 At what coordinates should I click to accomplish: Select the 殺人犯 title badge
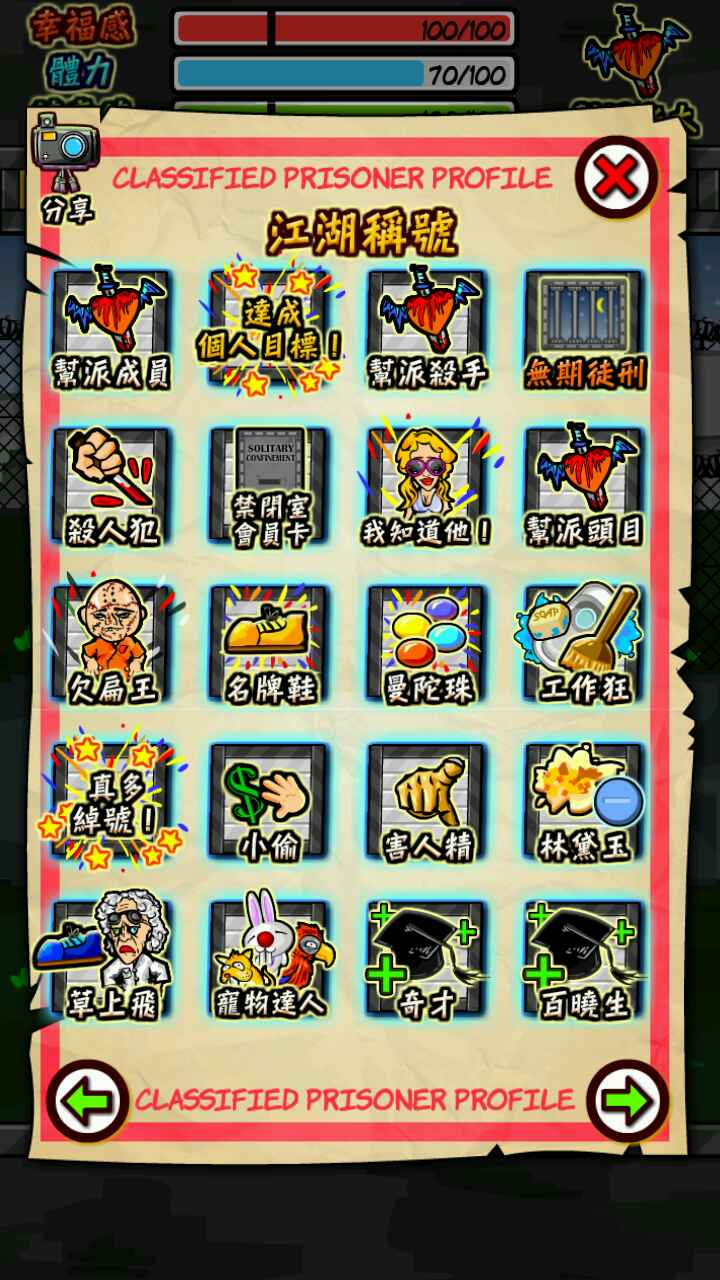111,486
